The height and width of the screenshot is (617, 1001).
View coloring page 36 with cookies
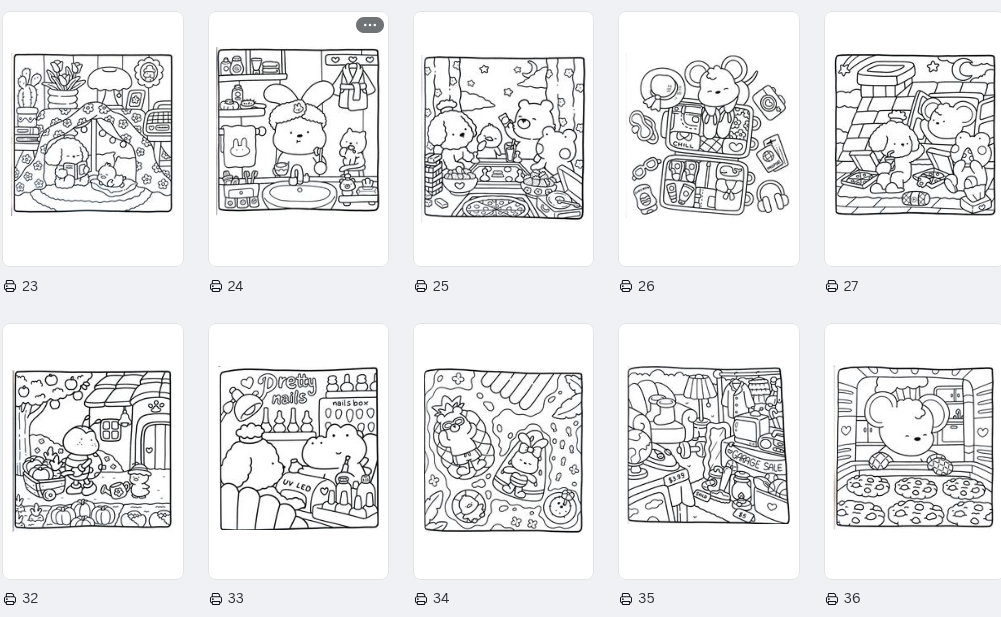(x=912, y=449)
